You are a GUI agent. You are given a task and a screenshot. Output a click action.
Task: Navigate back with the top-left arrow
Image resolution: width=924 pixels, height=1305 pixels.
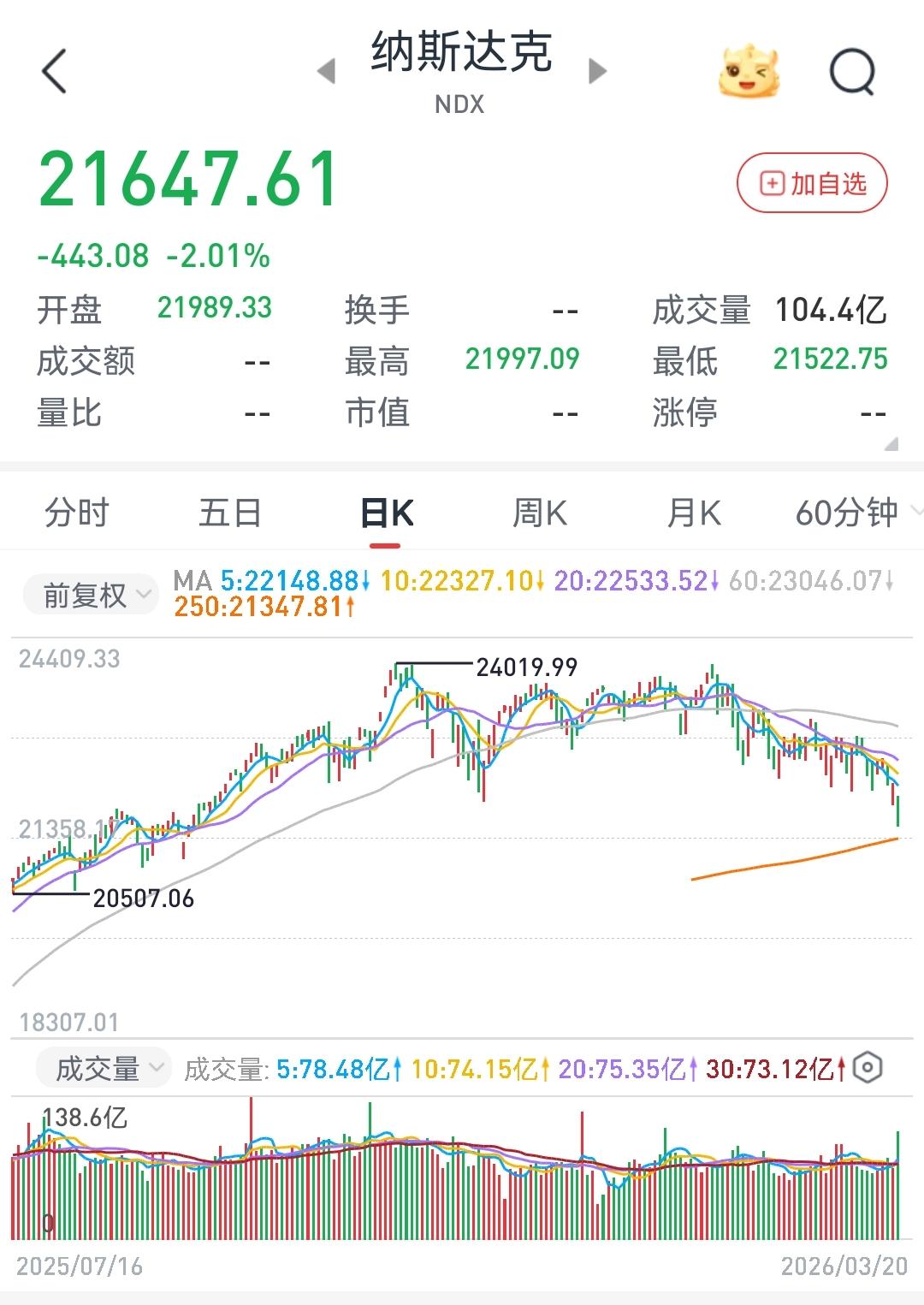(55, 70)
